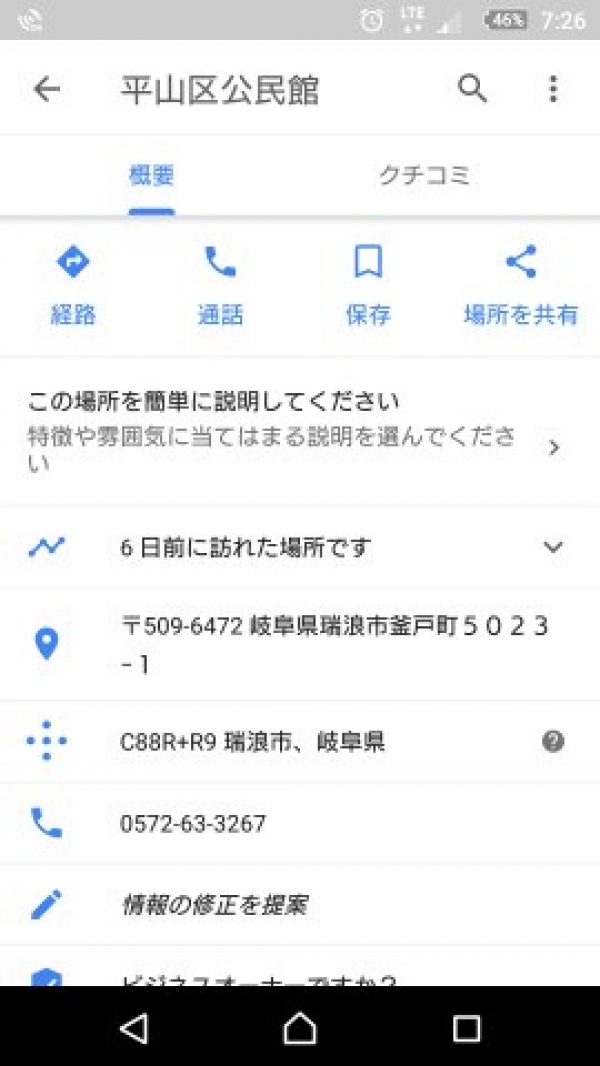Get directions with 経路 button

73,286
